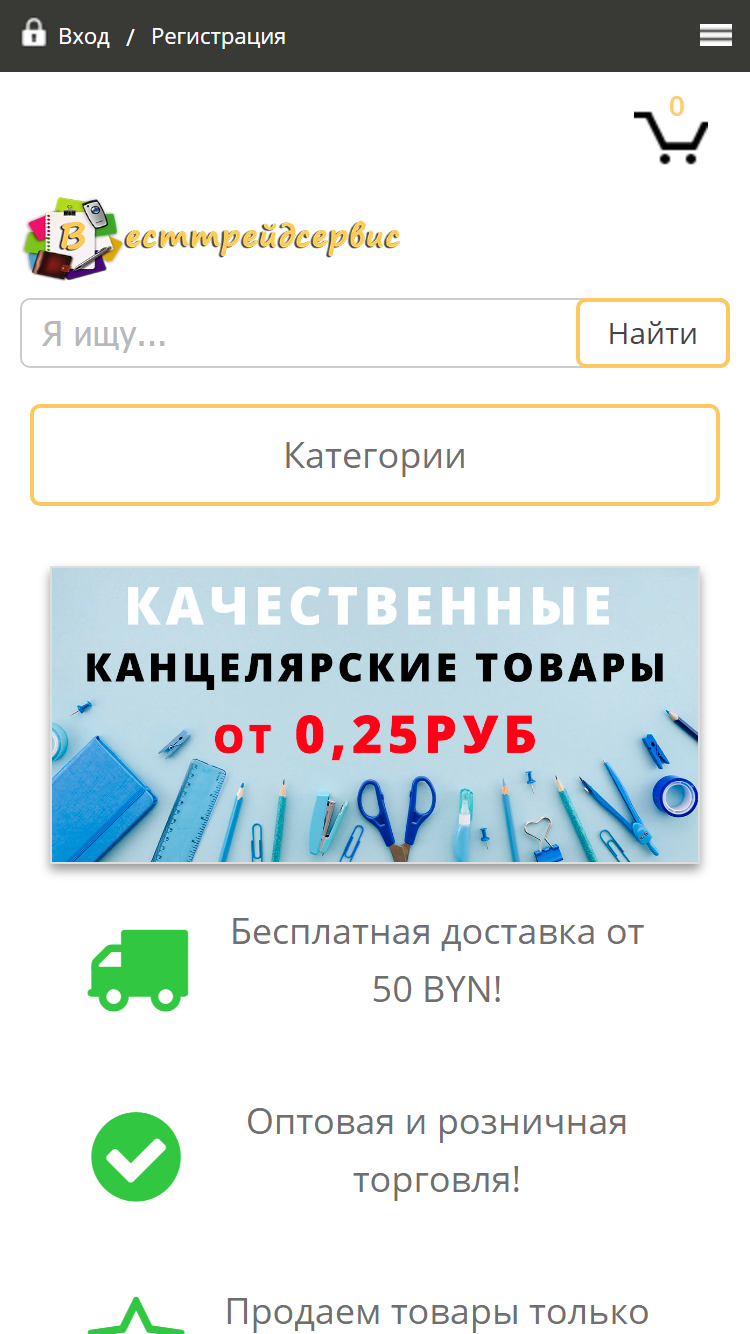Open the Регистрация sign-up link

pyautogui.click(x=218, y=37)
